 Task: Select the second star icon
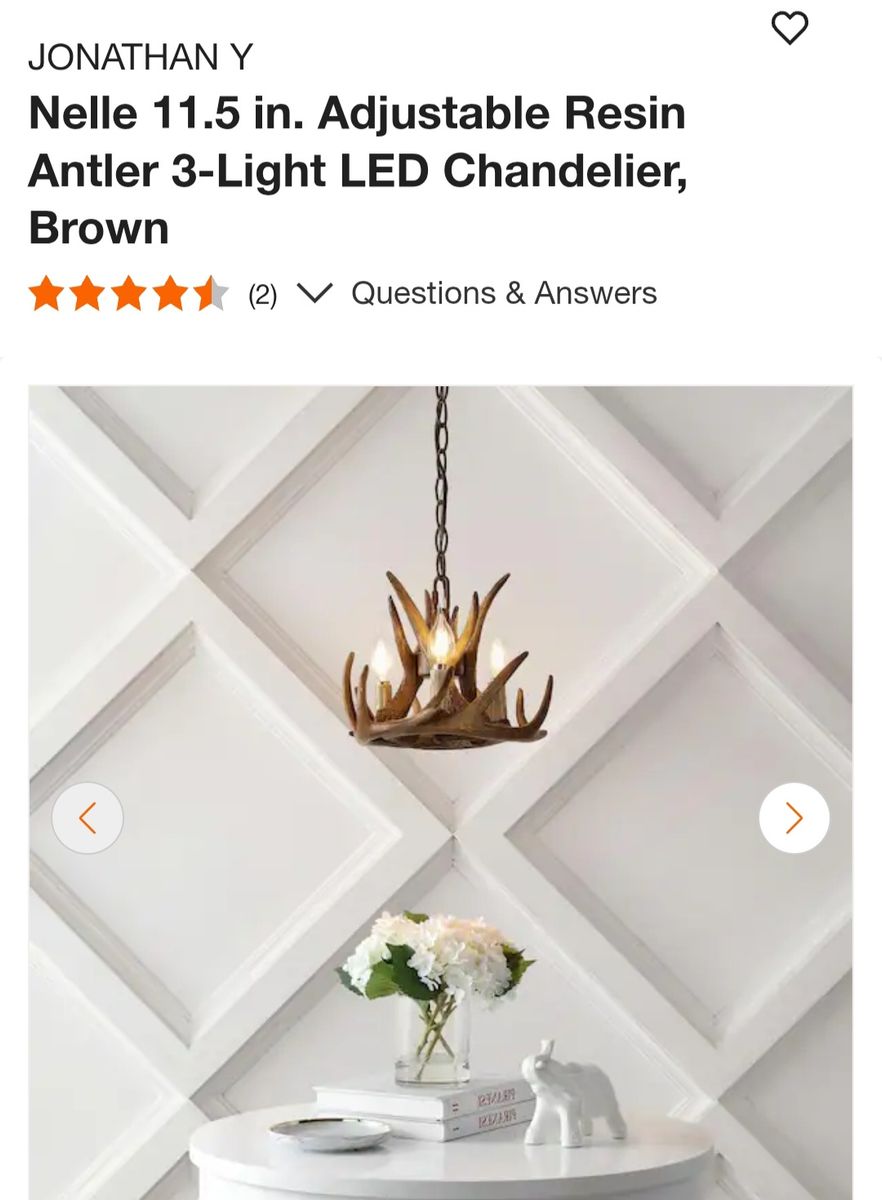pos(88,294)
